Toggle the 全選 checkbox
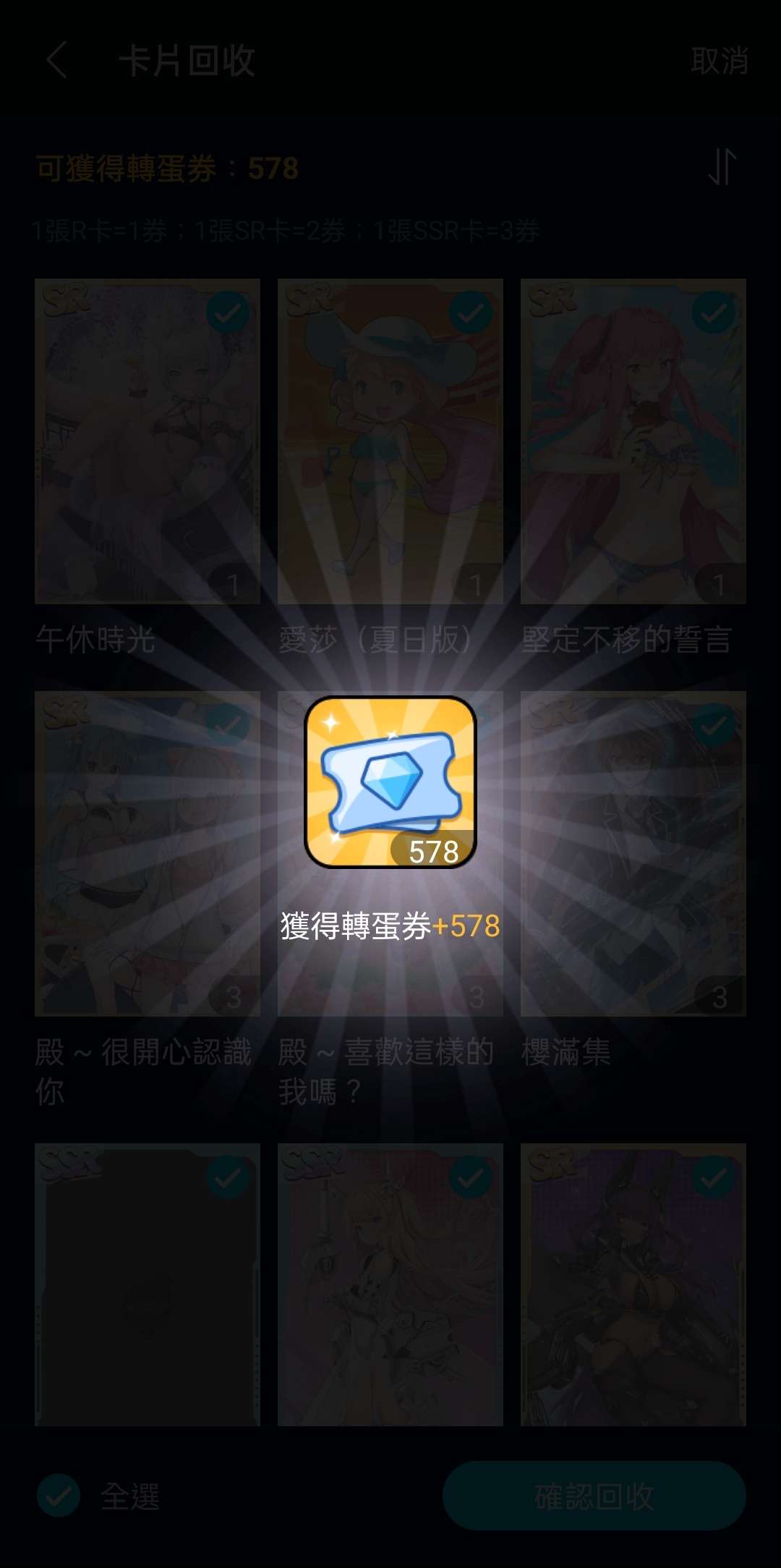The height and width of the screenshot is (1568, 781). click(x=59, y=1495)
